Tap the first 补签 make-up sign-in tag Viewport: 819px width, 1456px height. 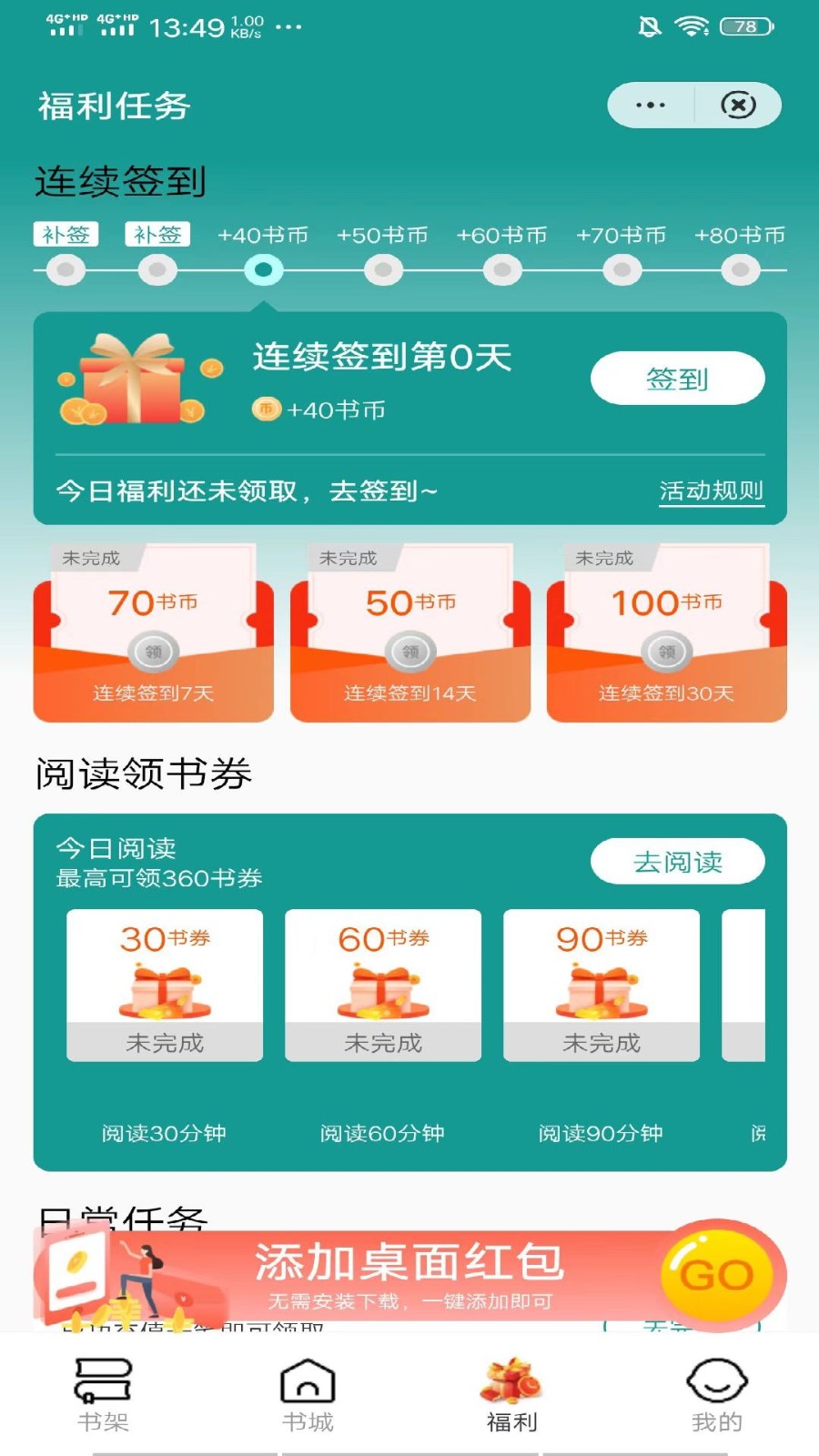coord(66,235)
